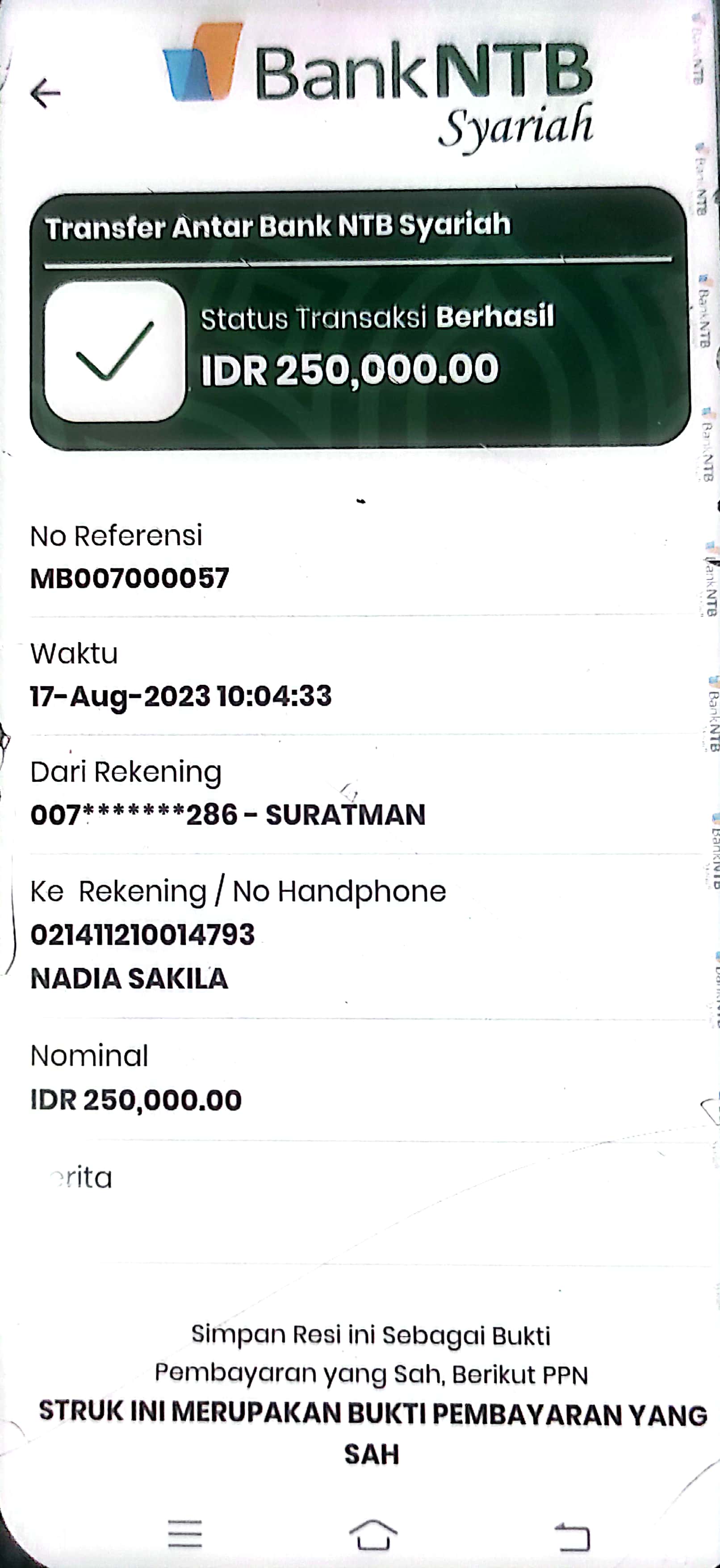Screen dimensions: 720x1568
Task: Go back using the top-left arrow
Action: coord(46,93)
